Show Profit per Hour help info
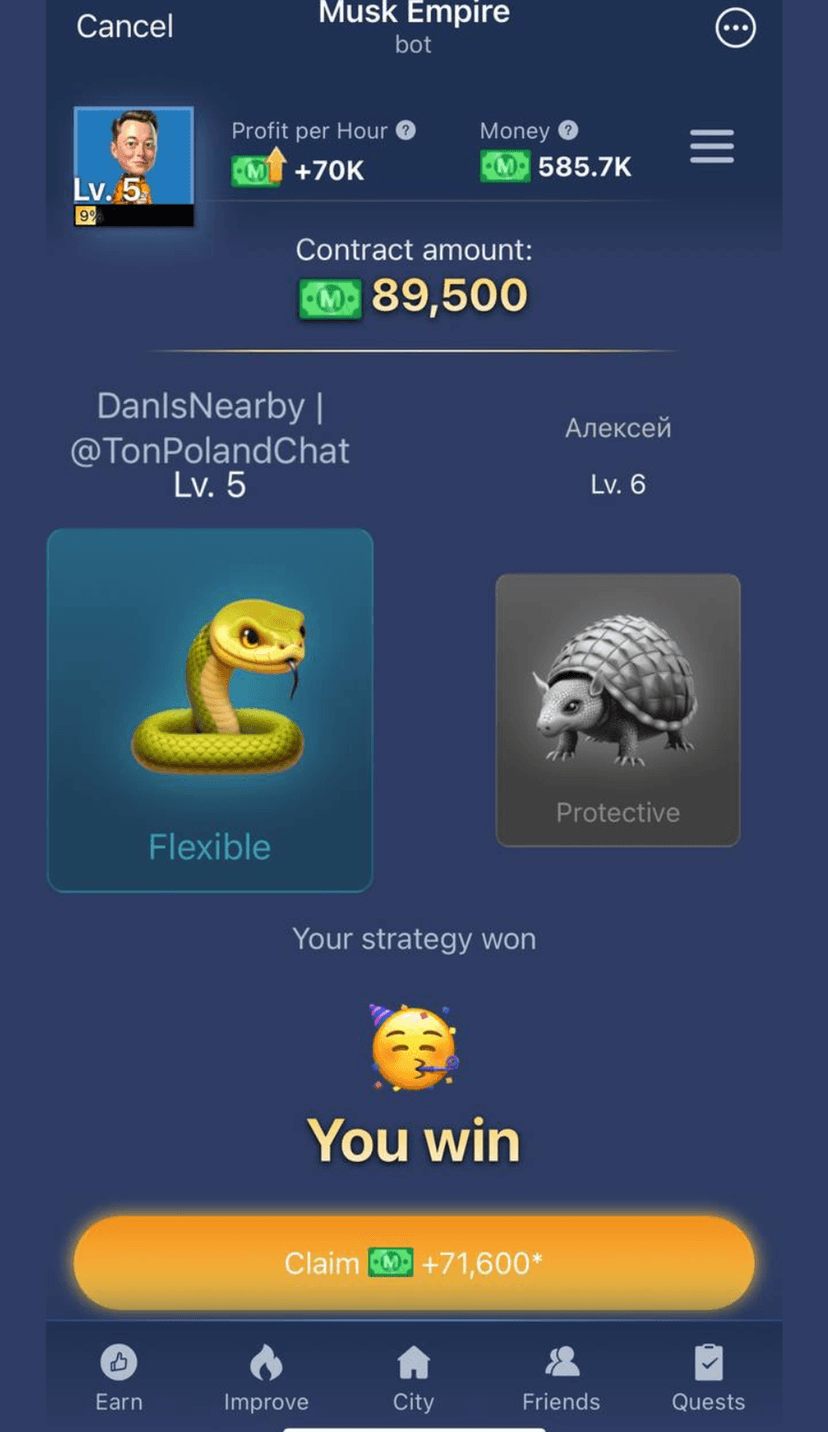Image resolution: width=828 pixels, height=1432 pixels. coord(405,130)
